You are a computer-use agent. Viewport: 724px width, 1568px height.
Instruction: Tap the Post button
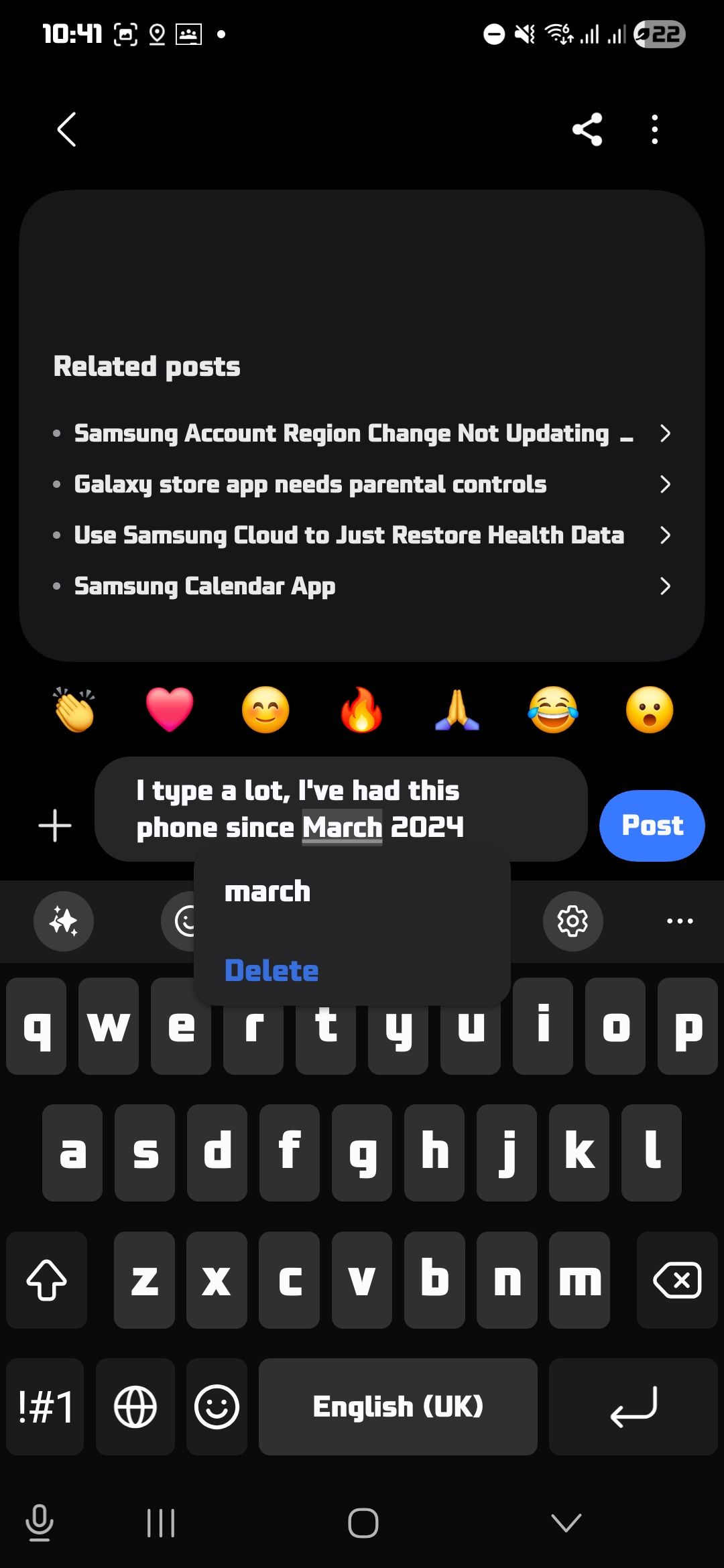[x=651, y=825]
